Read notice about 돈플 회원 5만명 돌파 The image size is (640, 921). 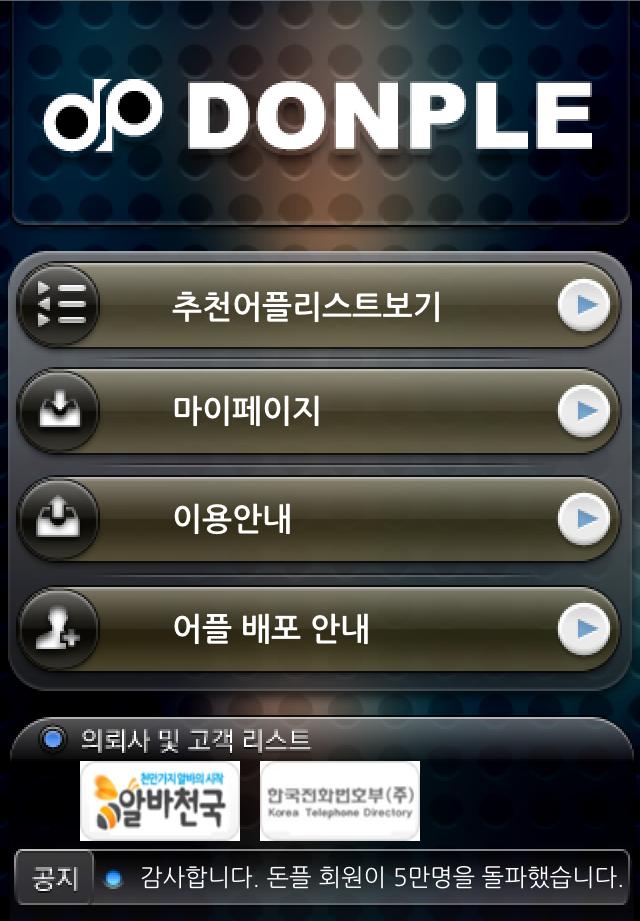(x=380, y=879)
